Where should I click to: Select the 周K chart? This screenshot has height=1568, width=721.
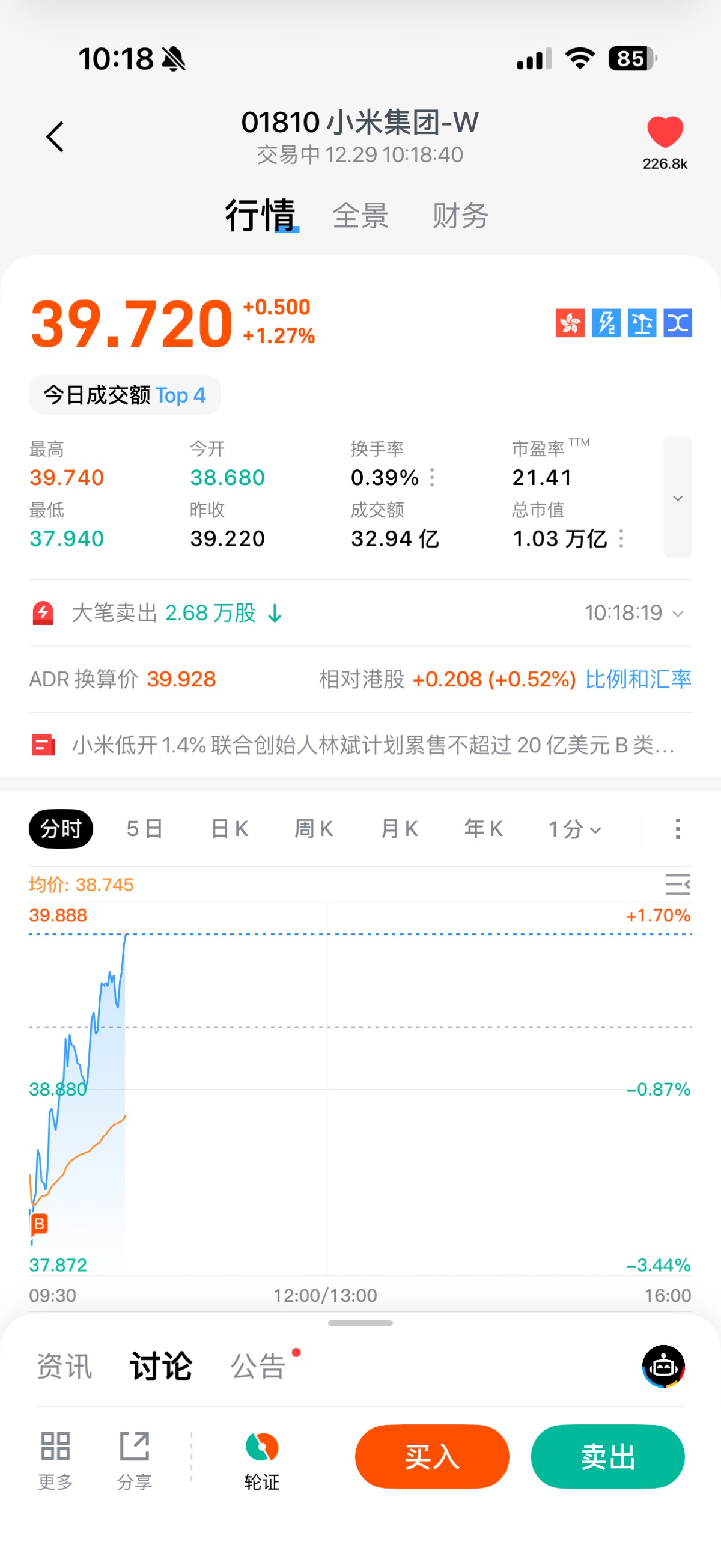pyautogui.click(x=314, y=829)
